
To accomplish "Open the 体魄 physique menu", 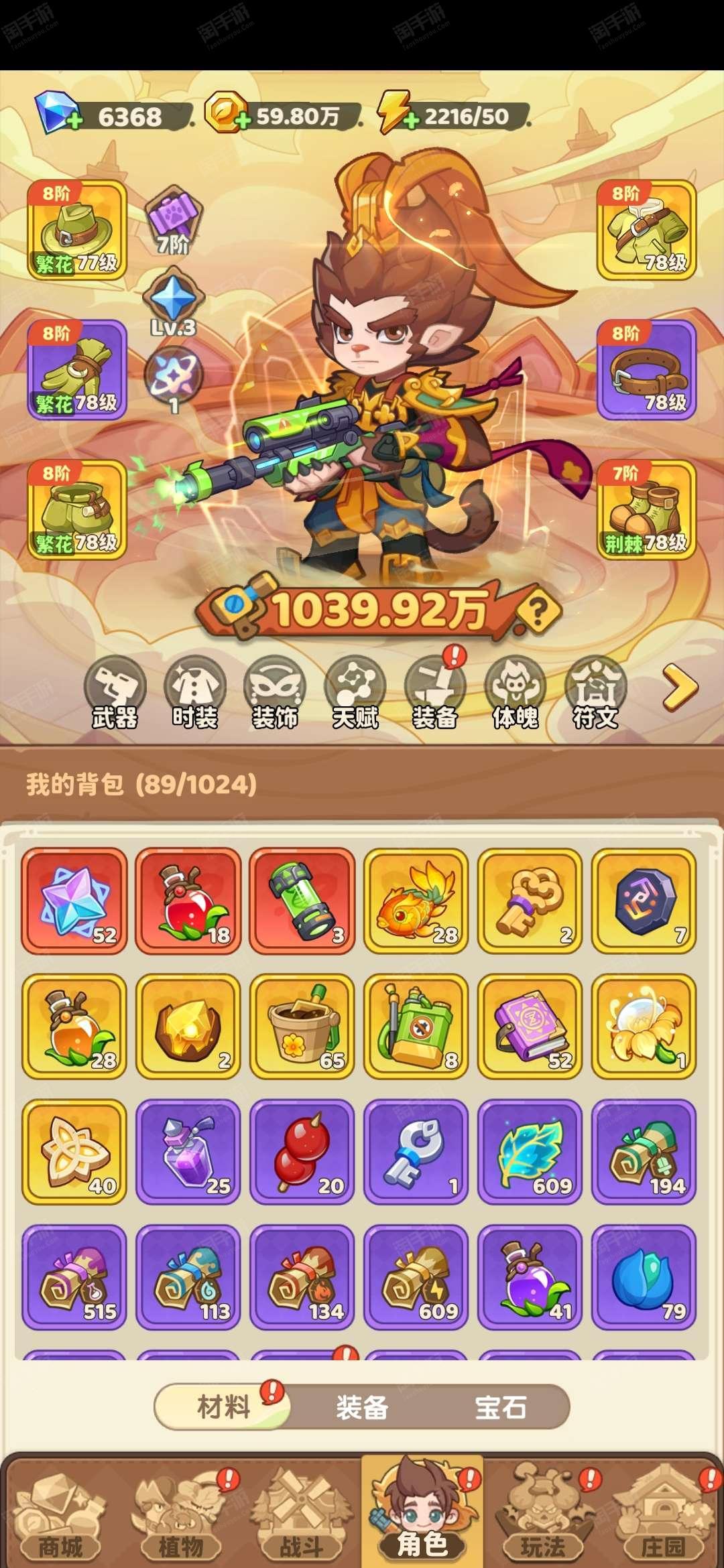I will pyautogui.click(x=516, y=694).
